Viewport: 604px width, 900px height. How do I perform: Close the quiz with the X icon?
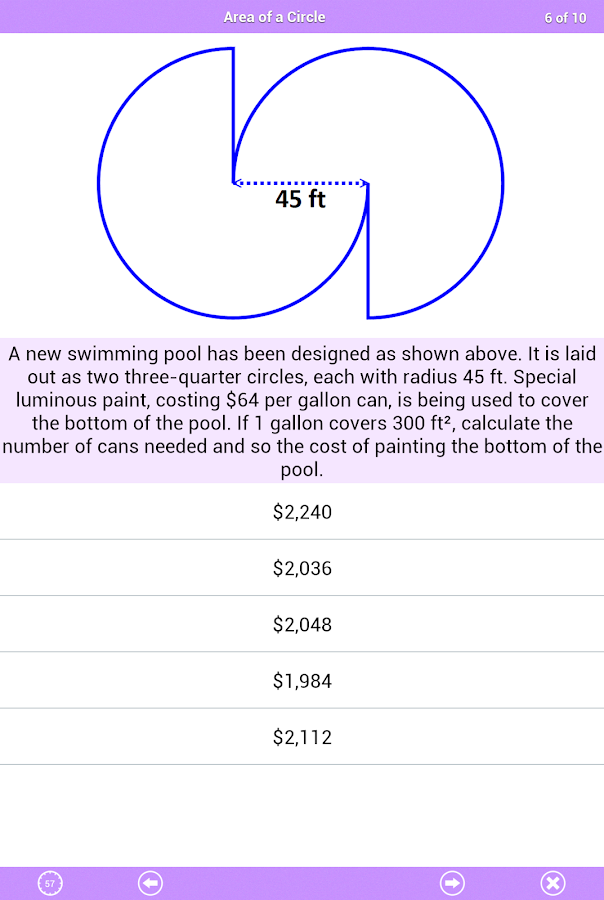point(553,883)
